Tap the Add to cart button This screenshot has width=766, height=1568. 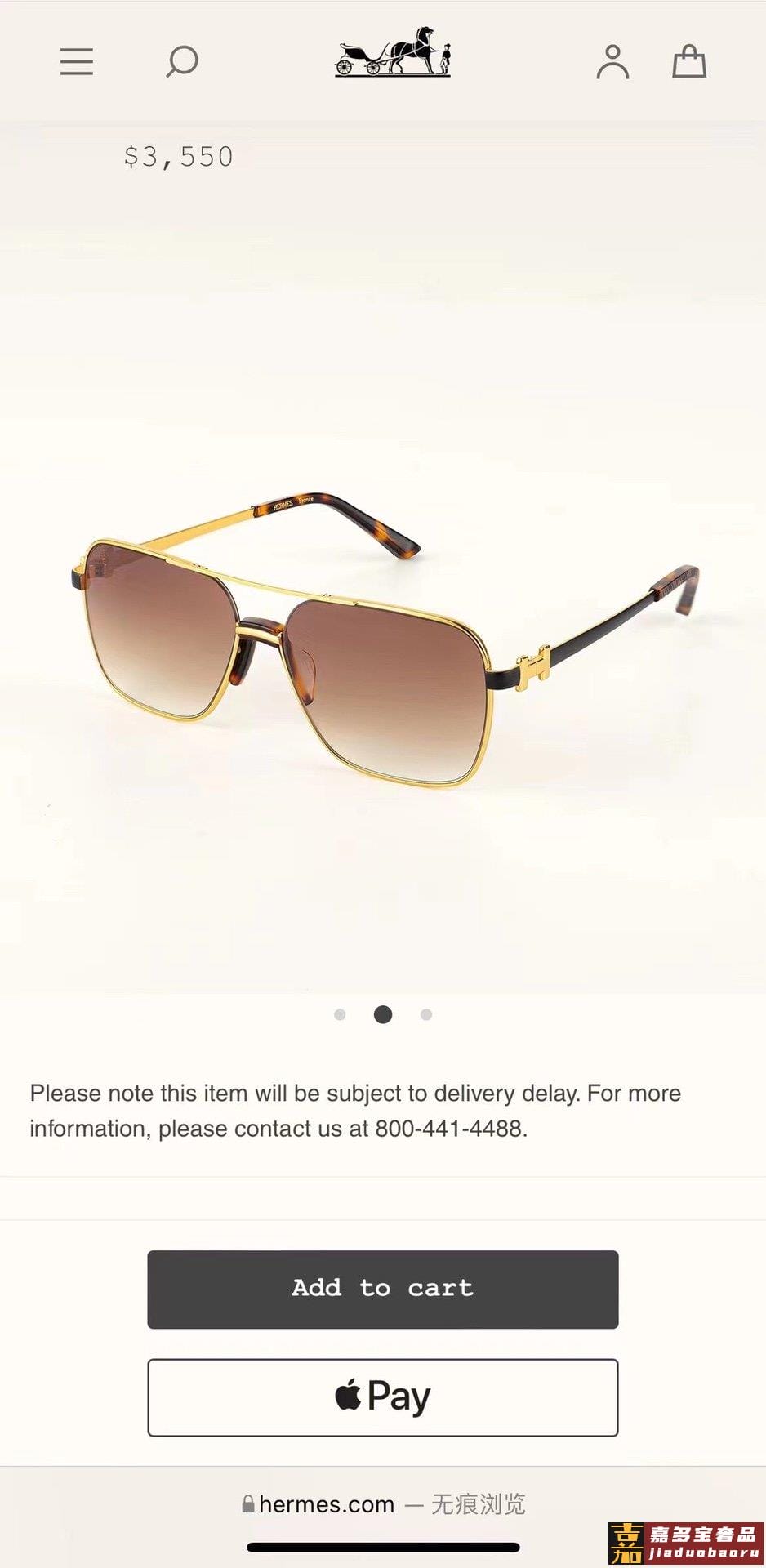[383, 1289]
